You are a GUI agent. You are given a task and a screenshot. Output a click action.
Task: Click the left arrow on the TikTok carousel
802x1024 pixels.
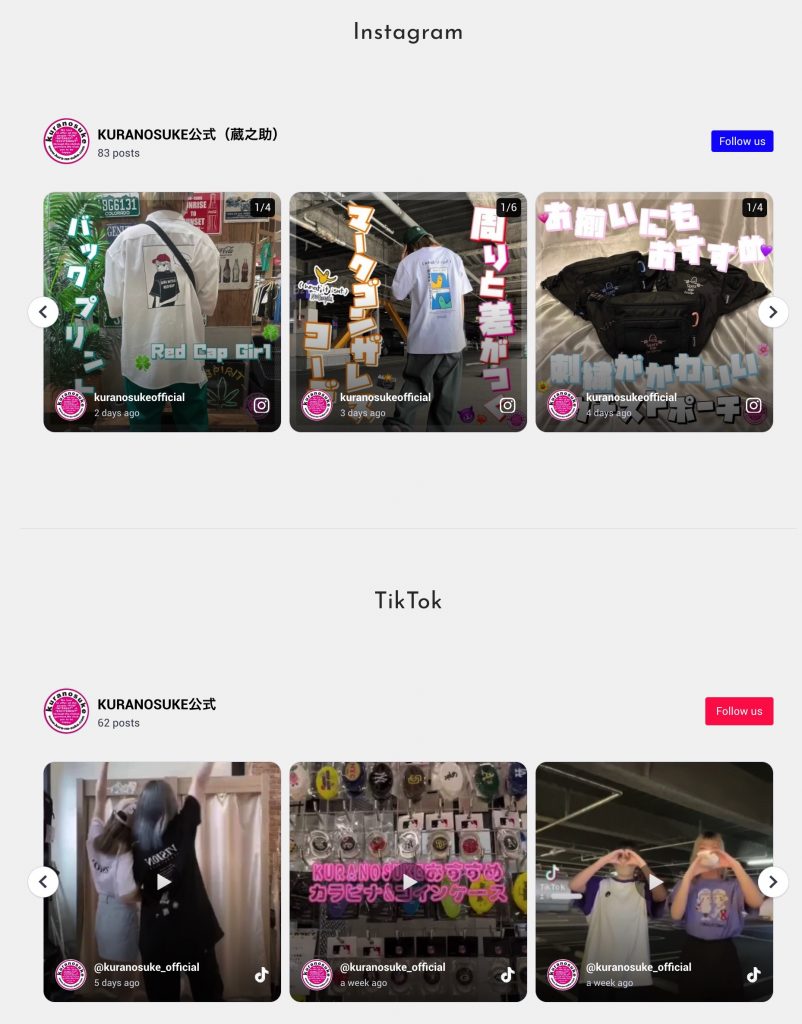click(43, 881)
